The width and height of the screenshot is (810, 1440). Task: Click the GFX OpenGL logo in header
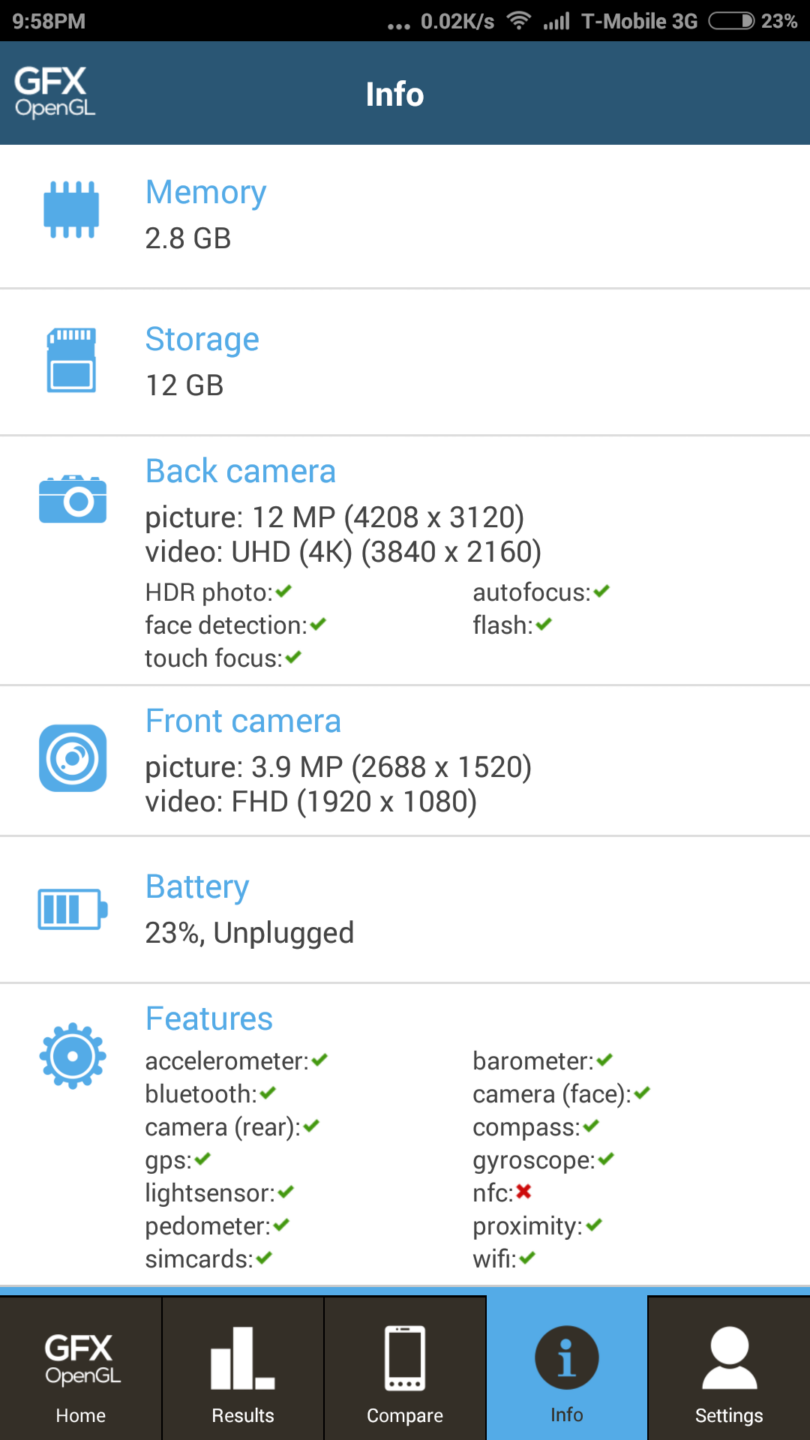click(53, 92)
